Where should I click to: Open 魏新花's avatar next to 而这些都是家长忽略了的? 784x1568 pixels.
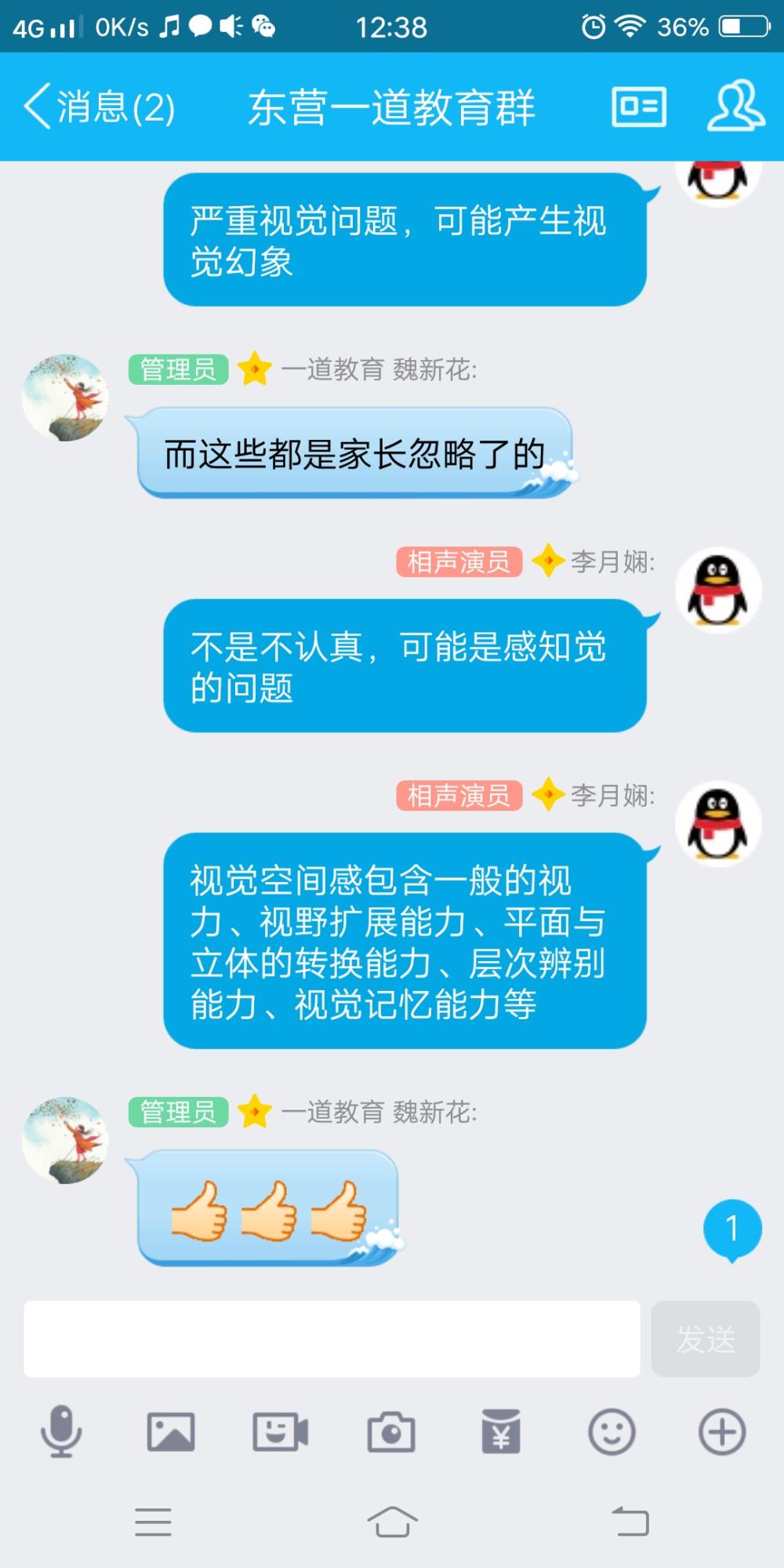click(x=65, y=397)
